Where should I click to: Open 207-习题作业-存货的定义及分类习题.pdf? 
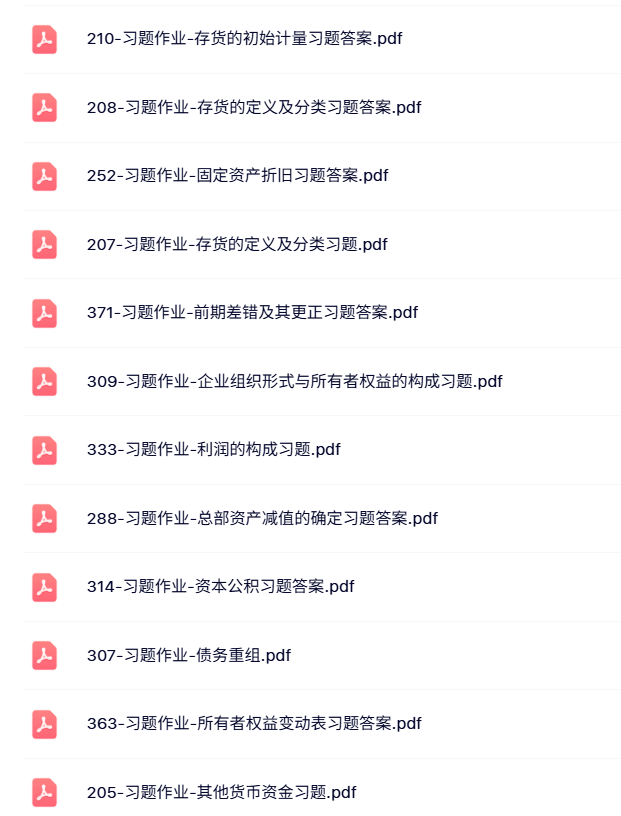237,244
